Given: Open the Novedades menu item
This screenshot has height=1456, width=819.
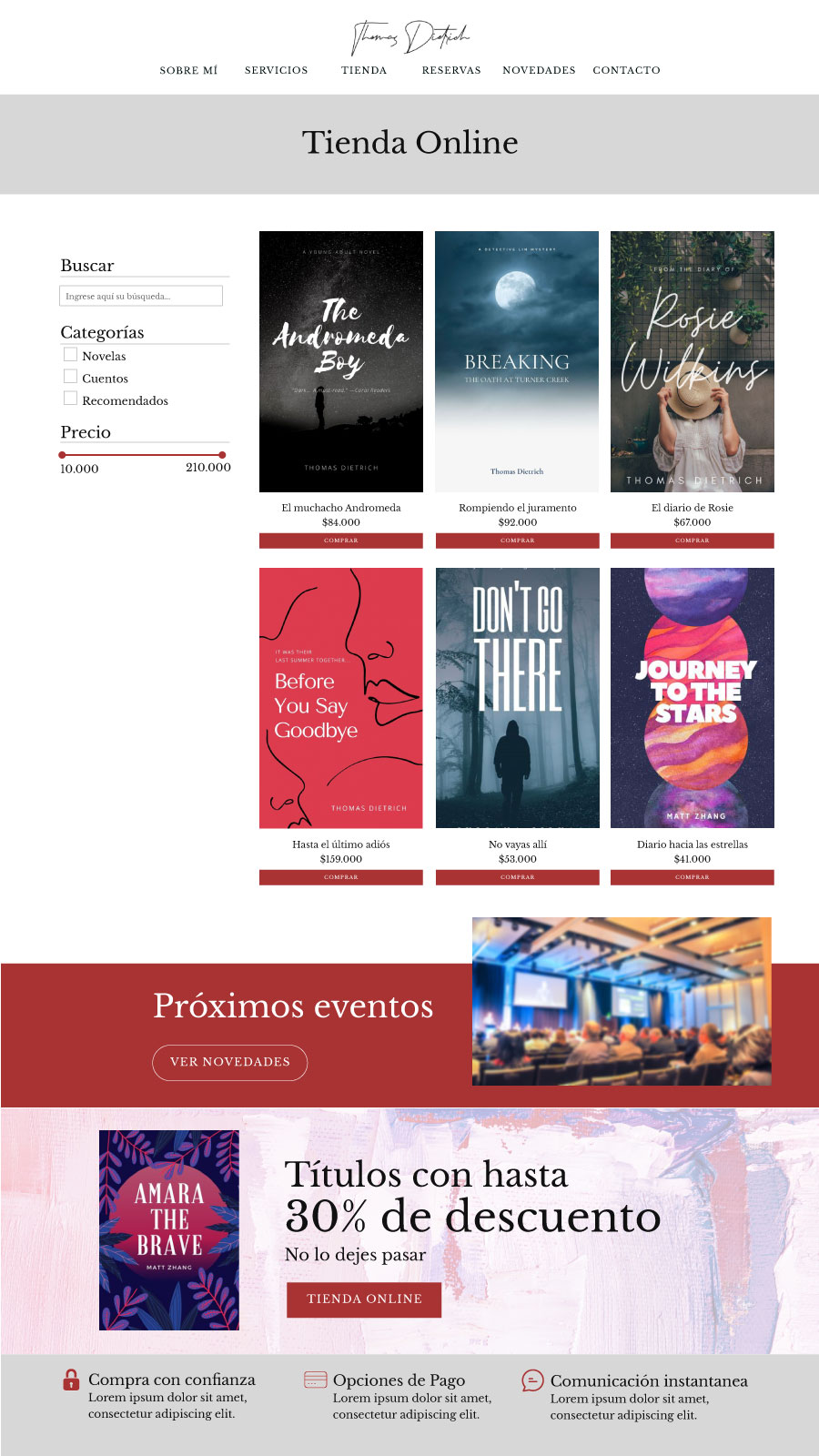Looking at the screenshot, I should (539, 70).
